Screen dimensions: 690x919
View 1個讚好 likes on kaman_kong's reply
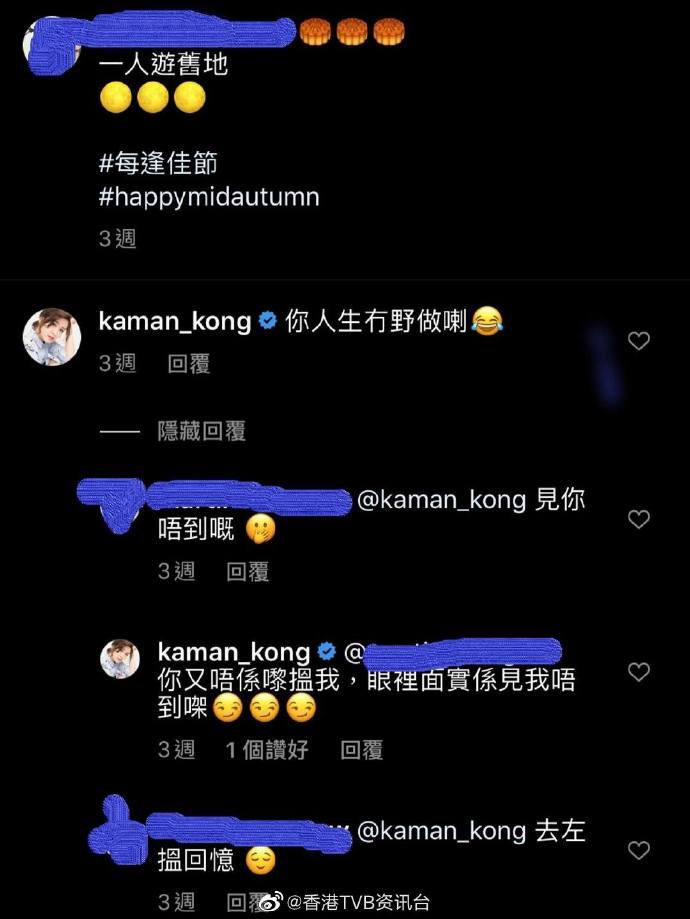pyautogui.click(x=267, y=749)
